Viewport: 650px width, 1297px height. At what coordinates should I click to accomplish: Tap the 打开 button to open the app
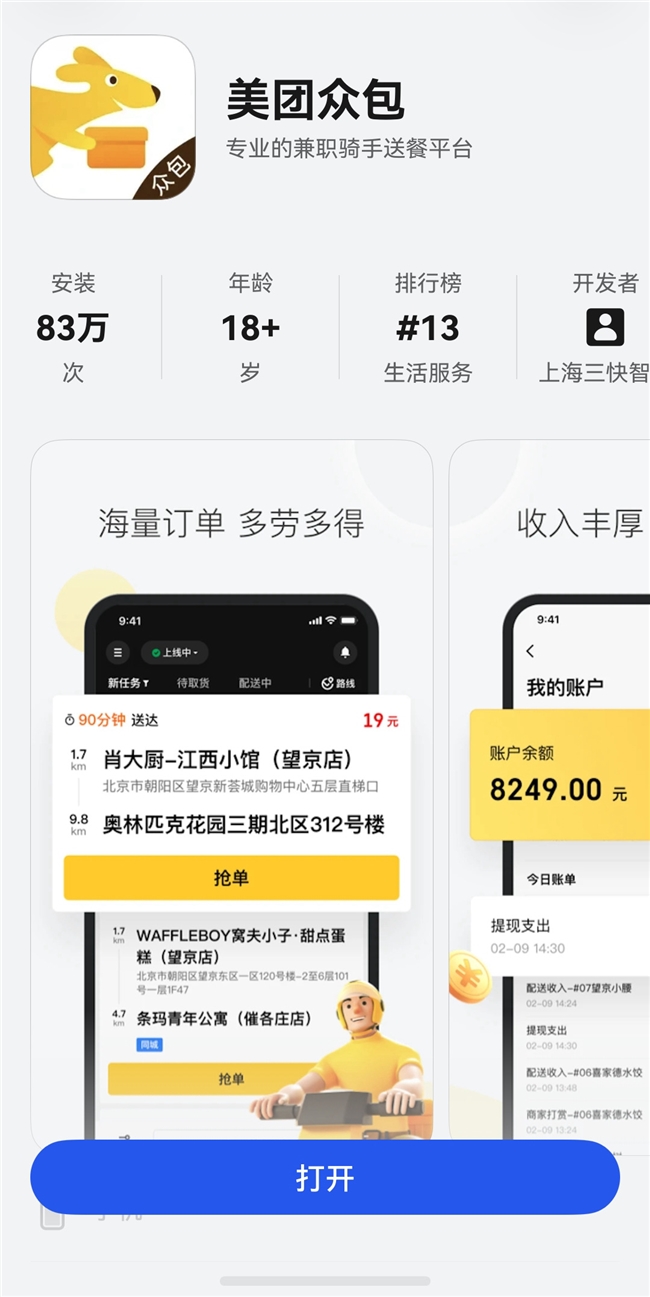tap(325, 1177)
